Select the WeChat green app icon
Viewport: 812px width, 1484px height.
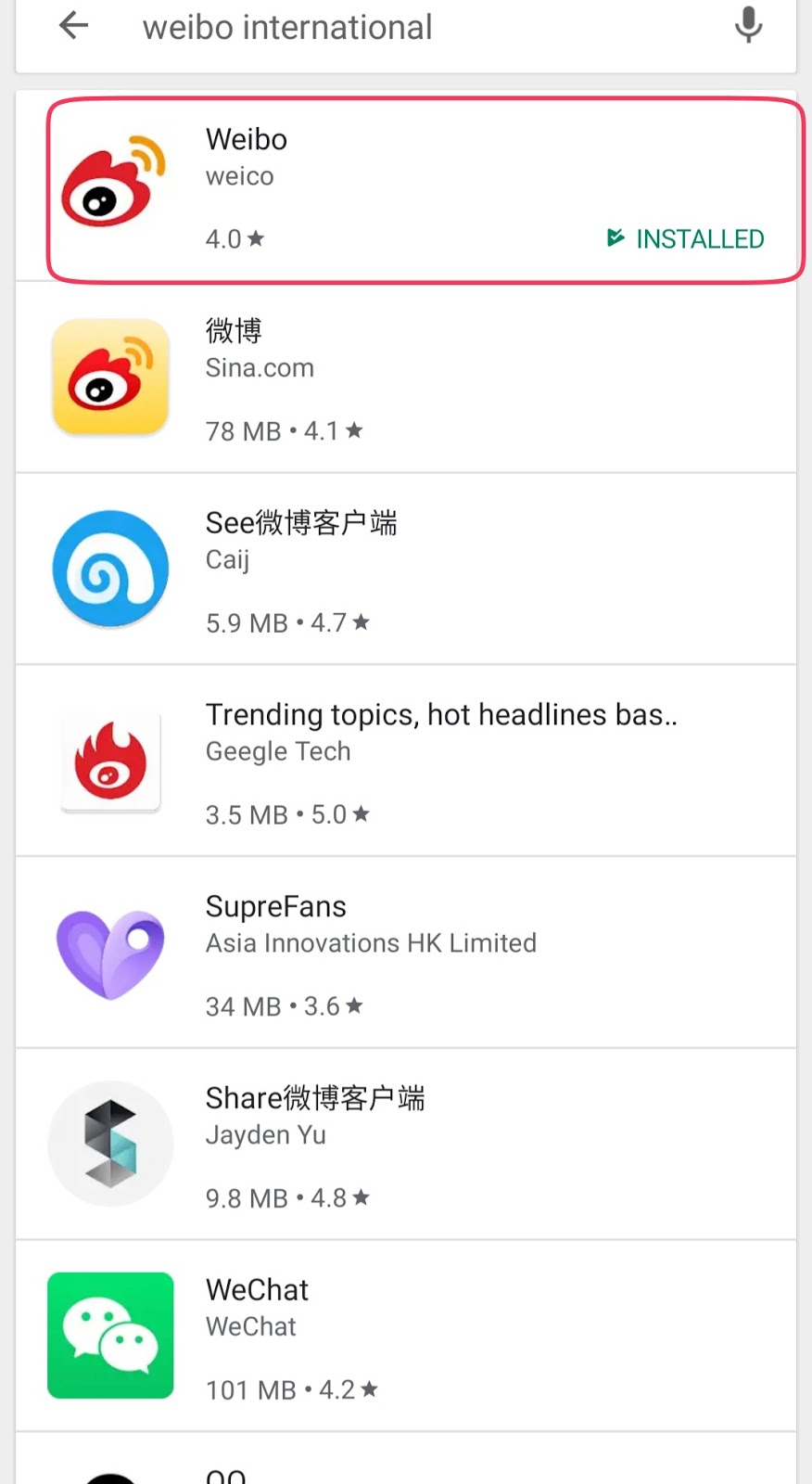110,1336
